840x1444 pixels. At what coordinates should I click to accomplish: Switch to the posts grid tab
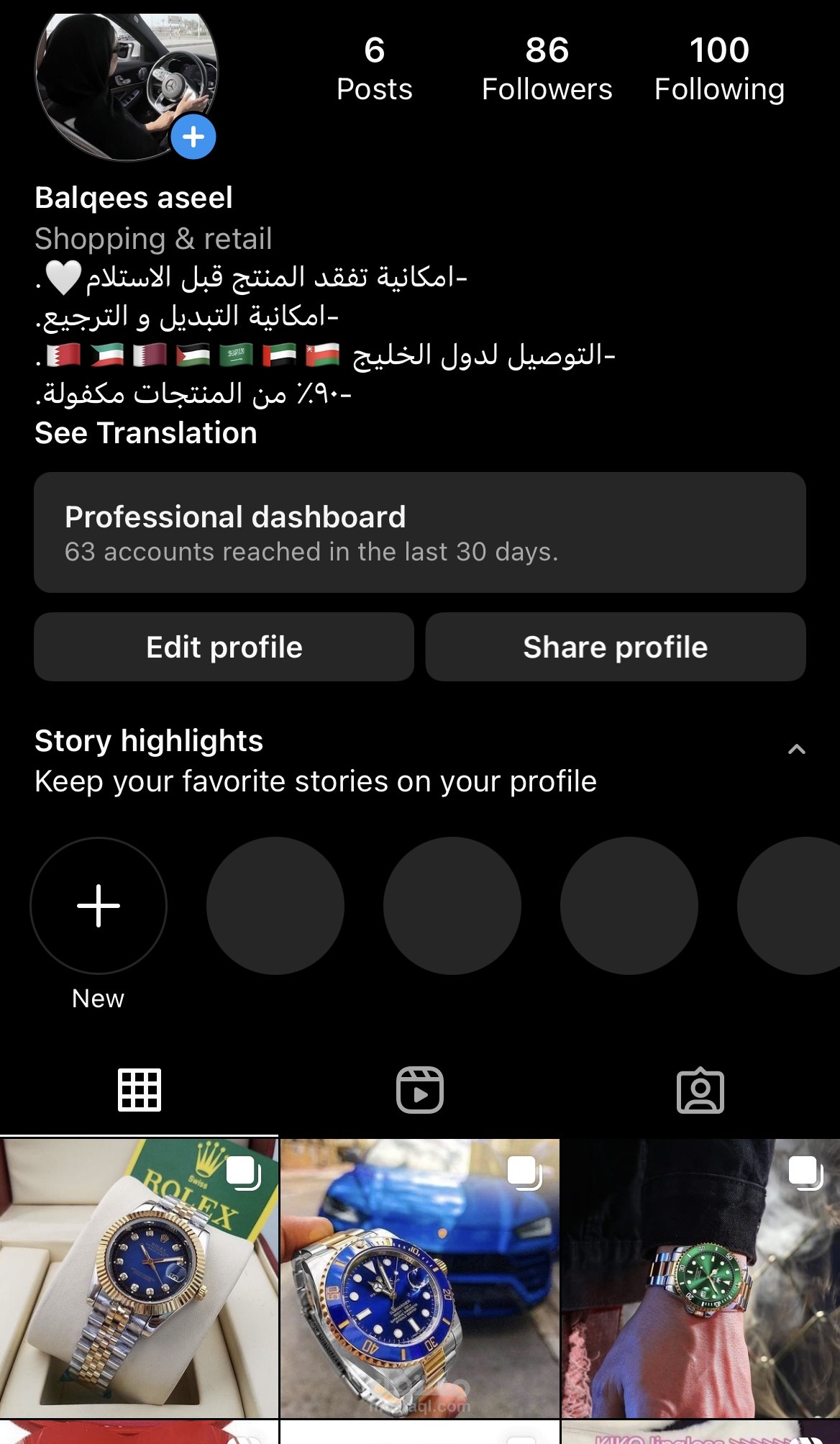(x=140, y=1090)
